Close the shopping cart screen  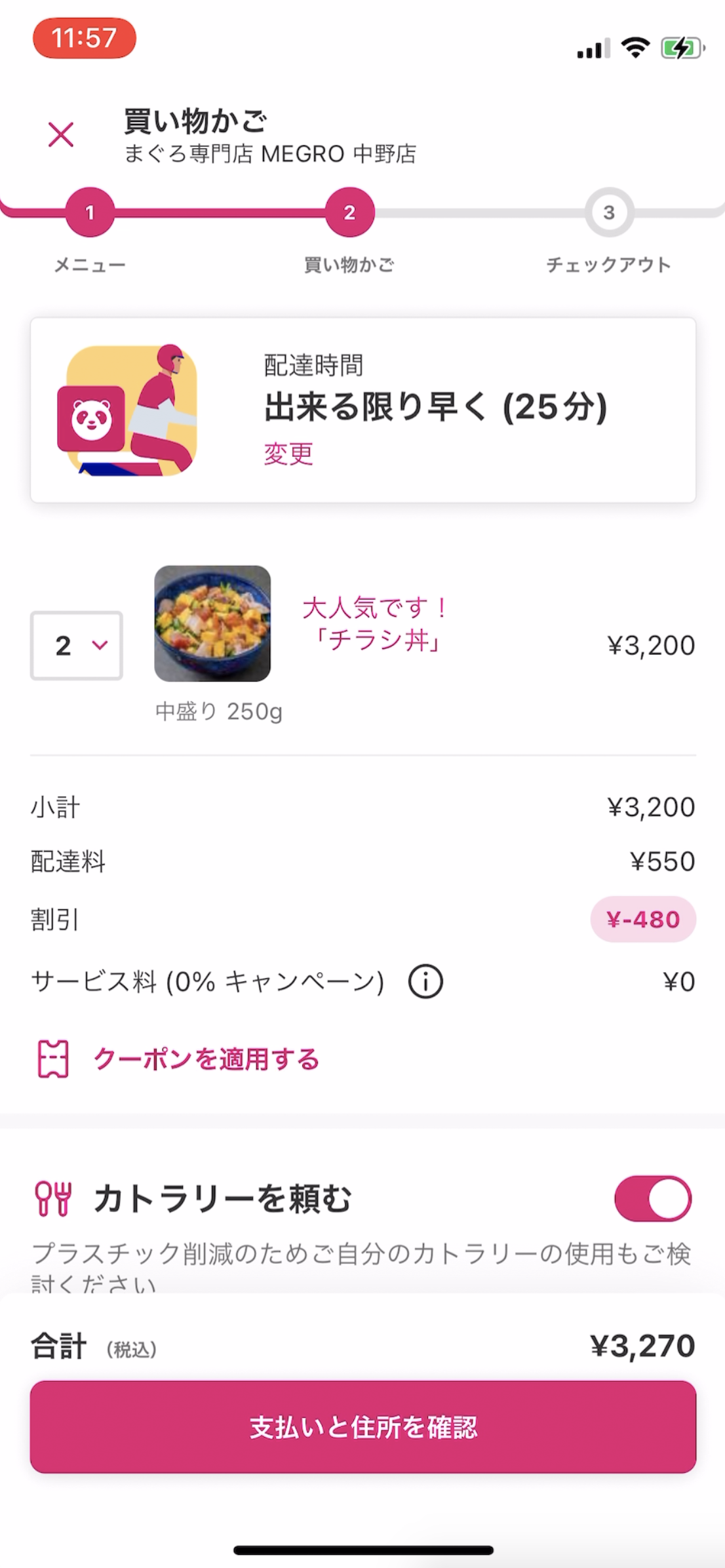click(61, 135)
